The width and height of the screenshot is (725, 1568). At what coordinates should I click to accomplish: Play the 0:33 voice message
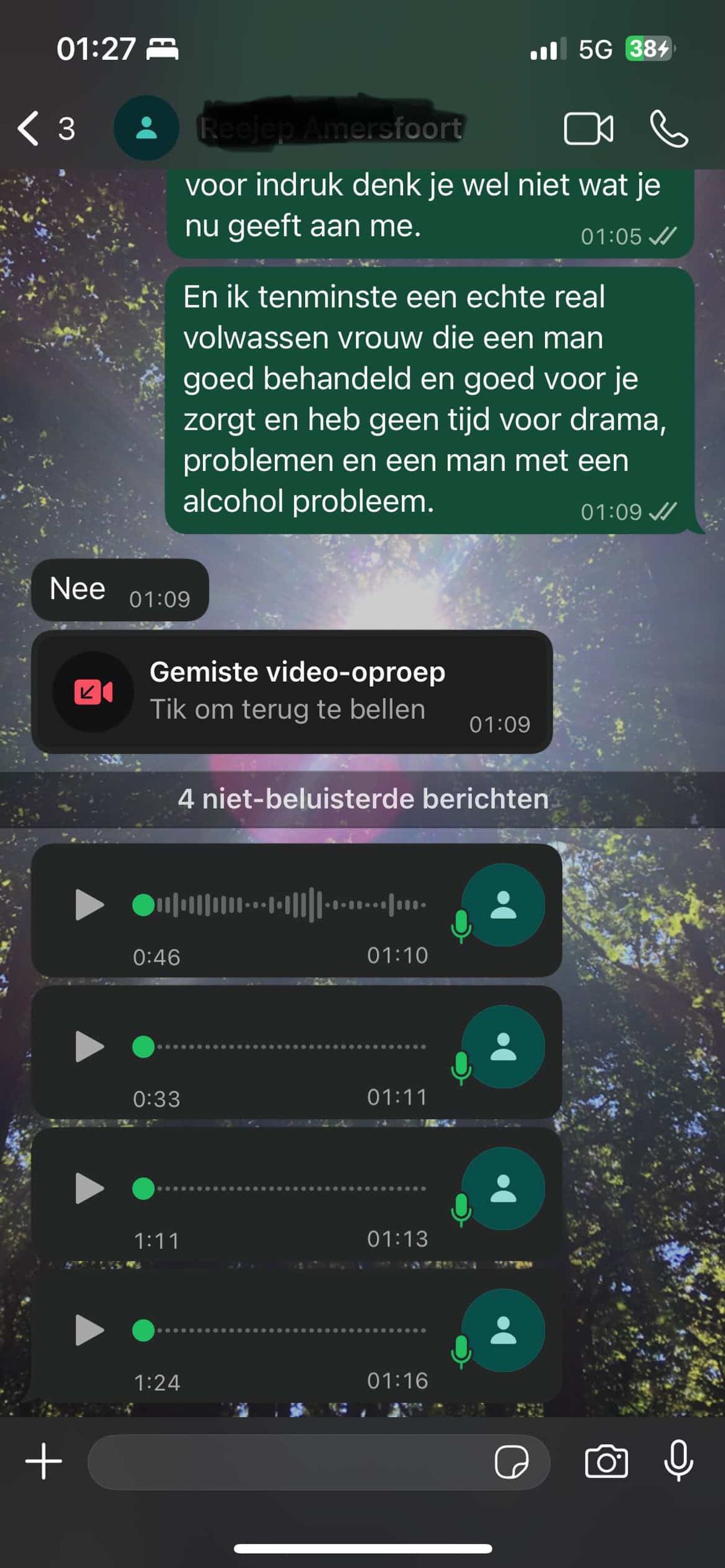tap(89, 1046)
